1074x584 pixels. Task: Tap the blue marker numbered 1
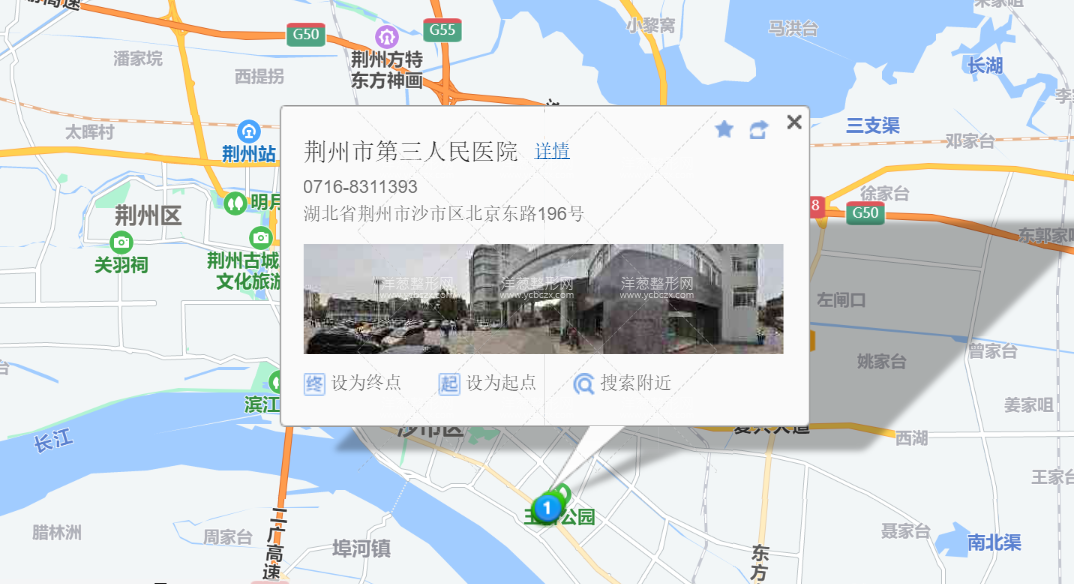[546, 508]
